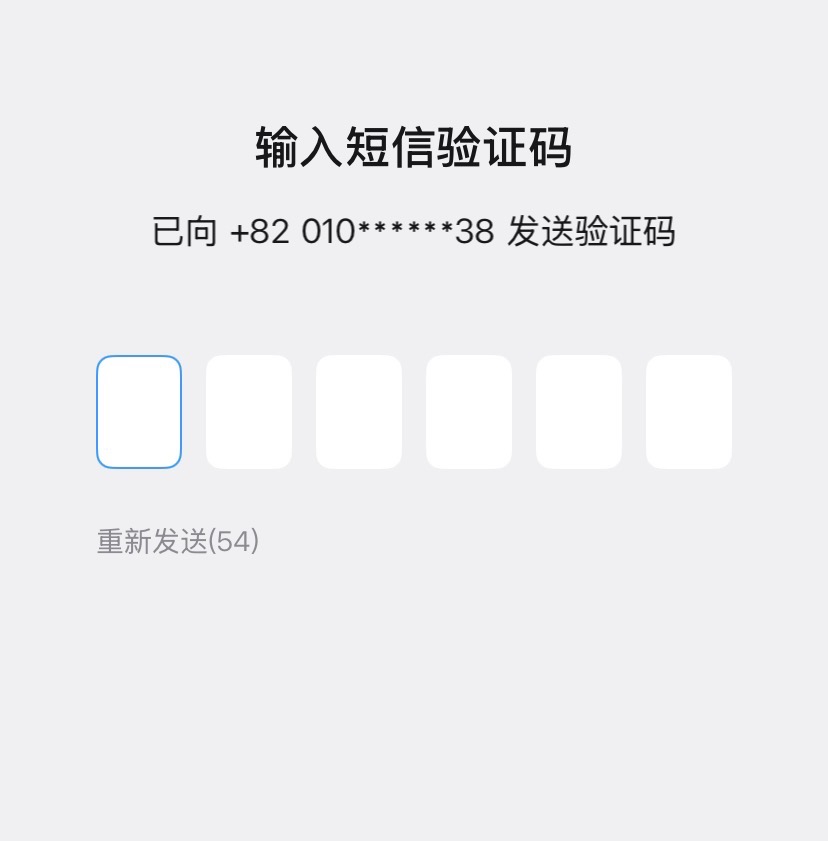Select the blue-highlighted active code box

pos(138,412)
